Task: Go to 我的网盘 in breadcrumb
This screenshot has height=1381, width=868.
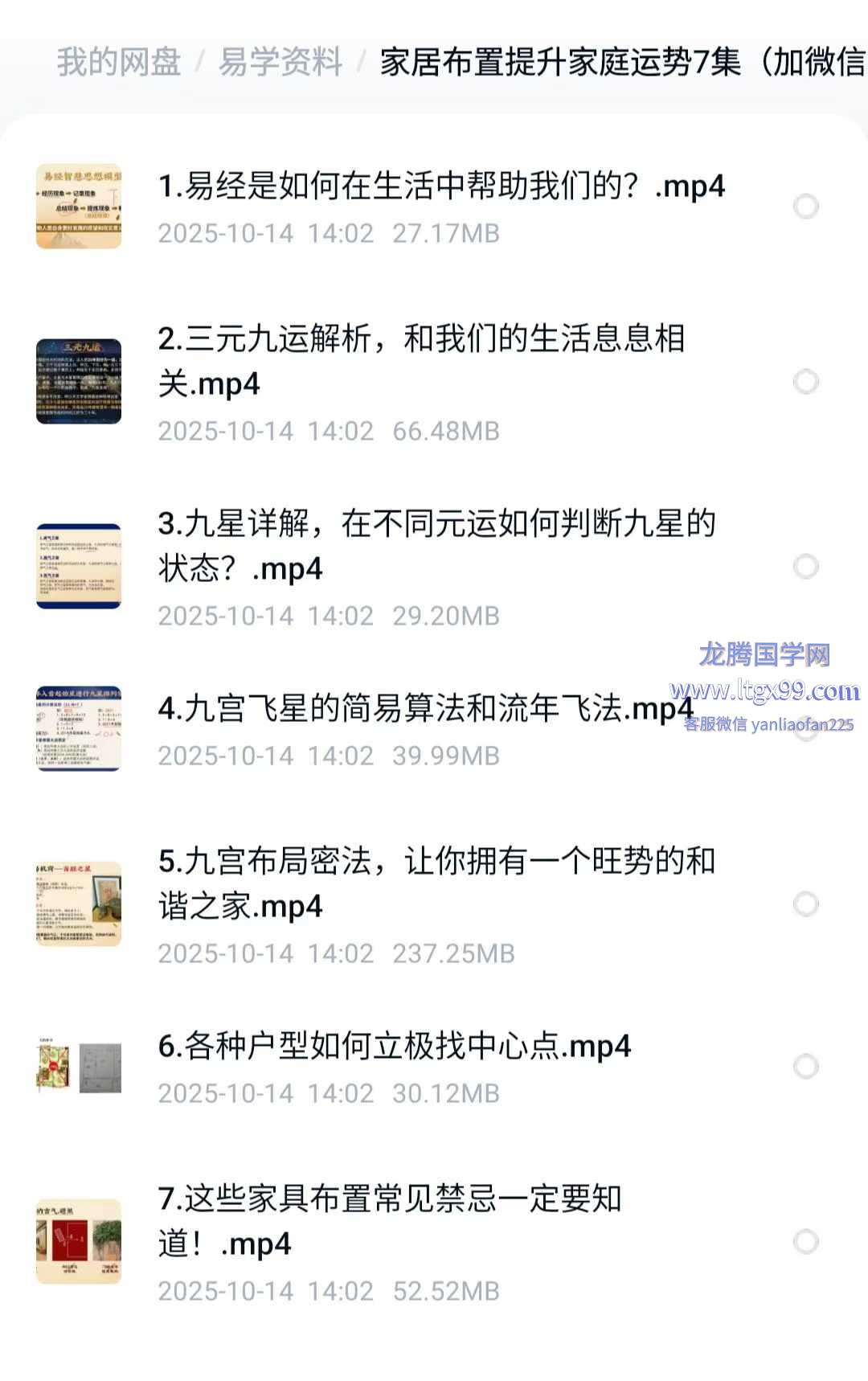Action: (119, 62)
